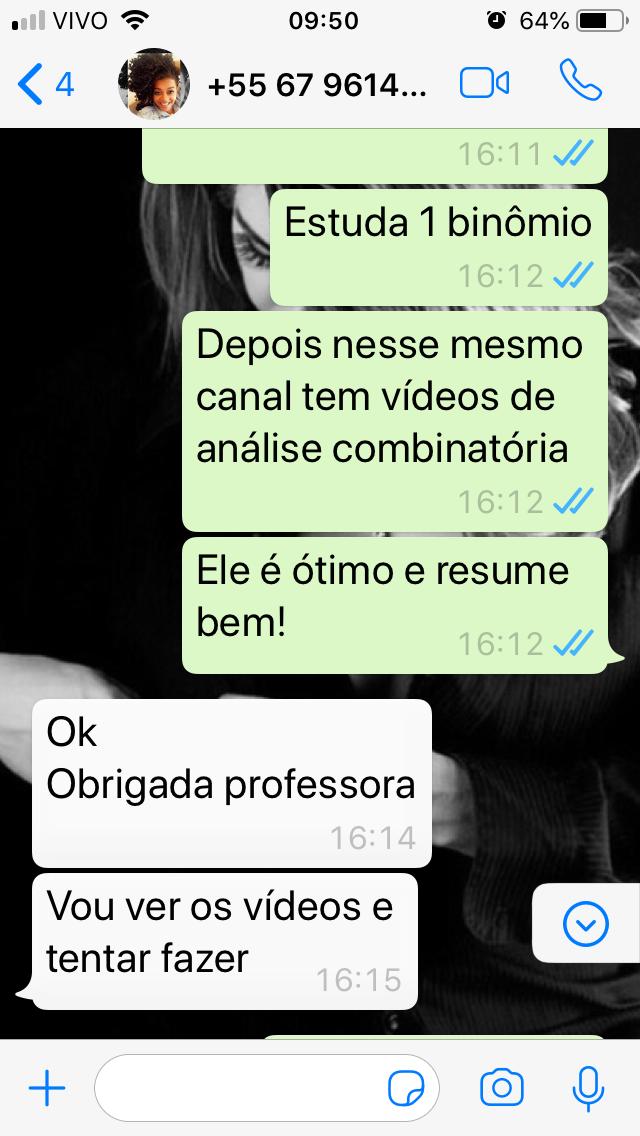The width and height of the screenshot is (640, 1136).
Task: Open contact info for +55 67 9614
Action: pos(317,85)
